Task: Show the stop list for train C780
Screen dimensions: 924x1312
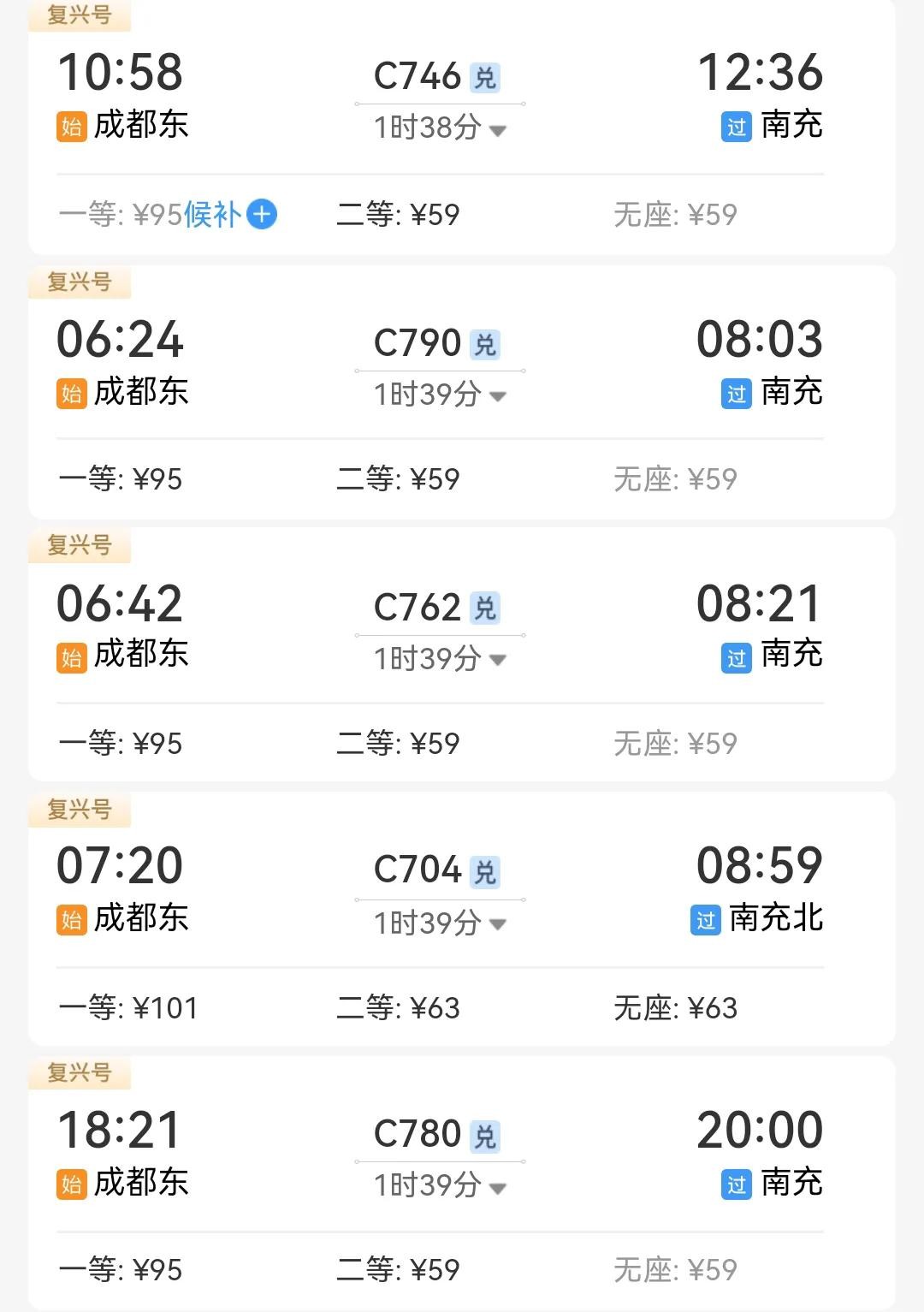Action: click(x=497, y=1187)
